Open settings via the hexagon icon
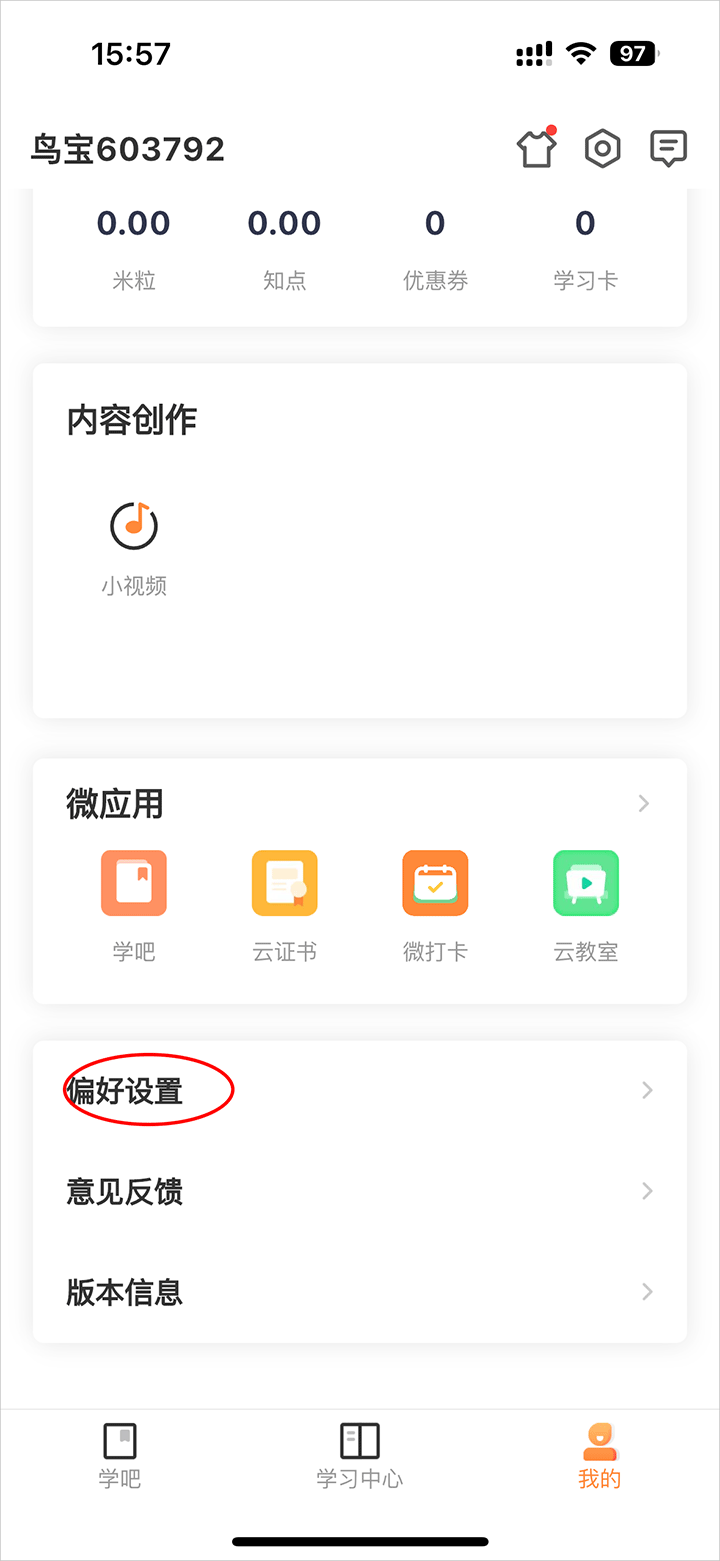720x1561 pixels. pos(602,149)
